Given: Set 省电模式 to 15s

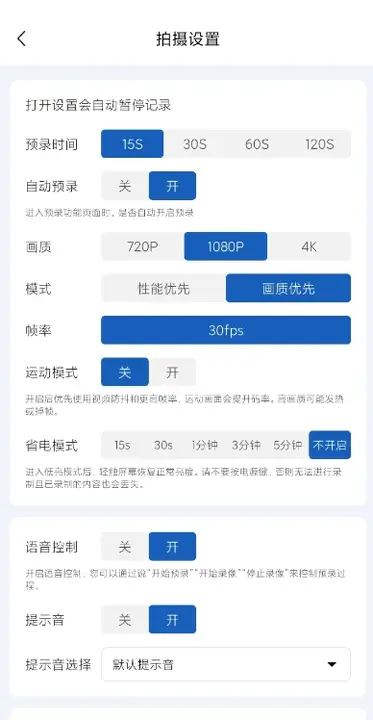Looking at the screenshot, I should pyautogui.click(x=122, y=445).
